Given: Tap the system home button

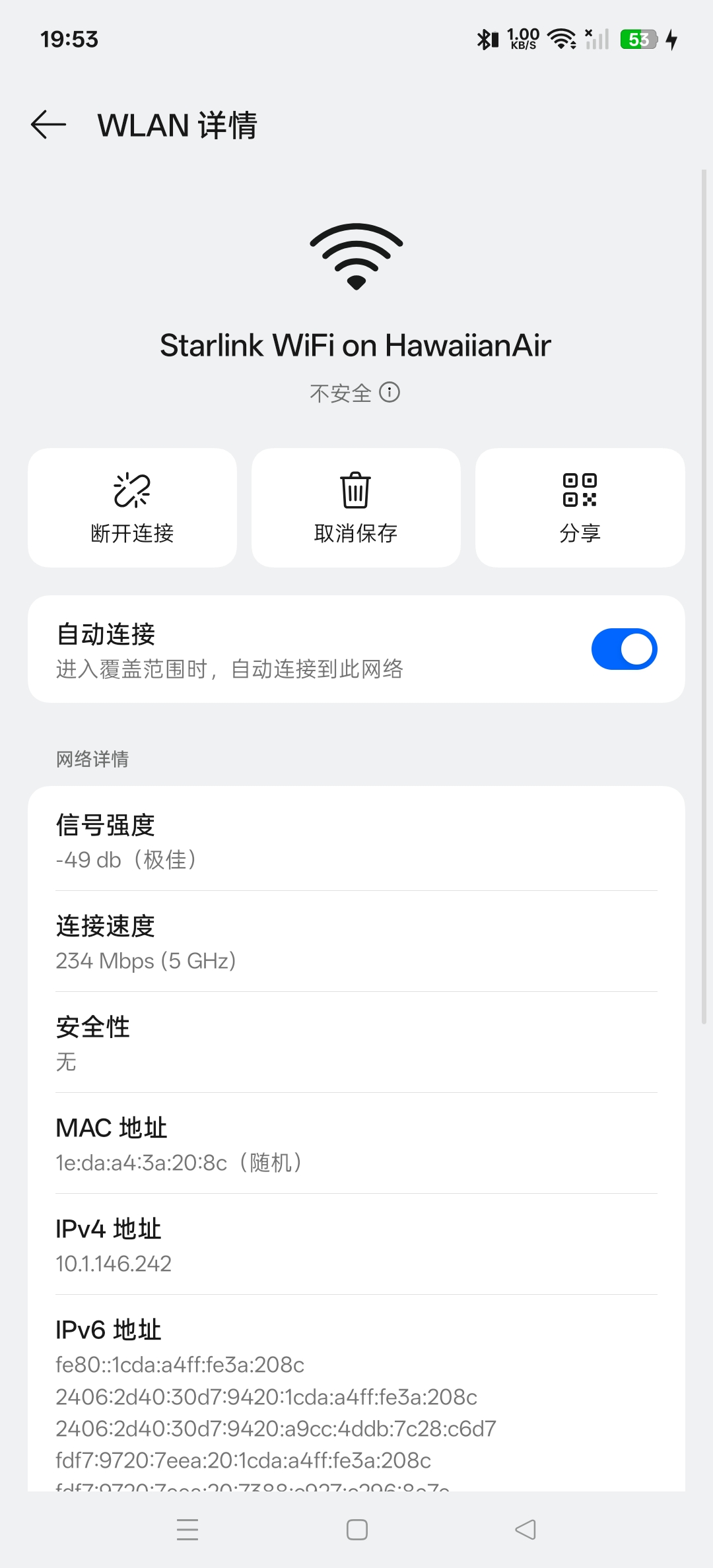Looking at the screenshot, I should coord(357,1530).
